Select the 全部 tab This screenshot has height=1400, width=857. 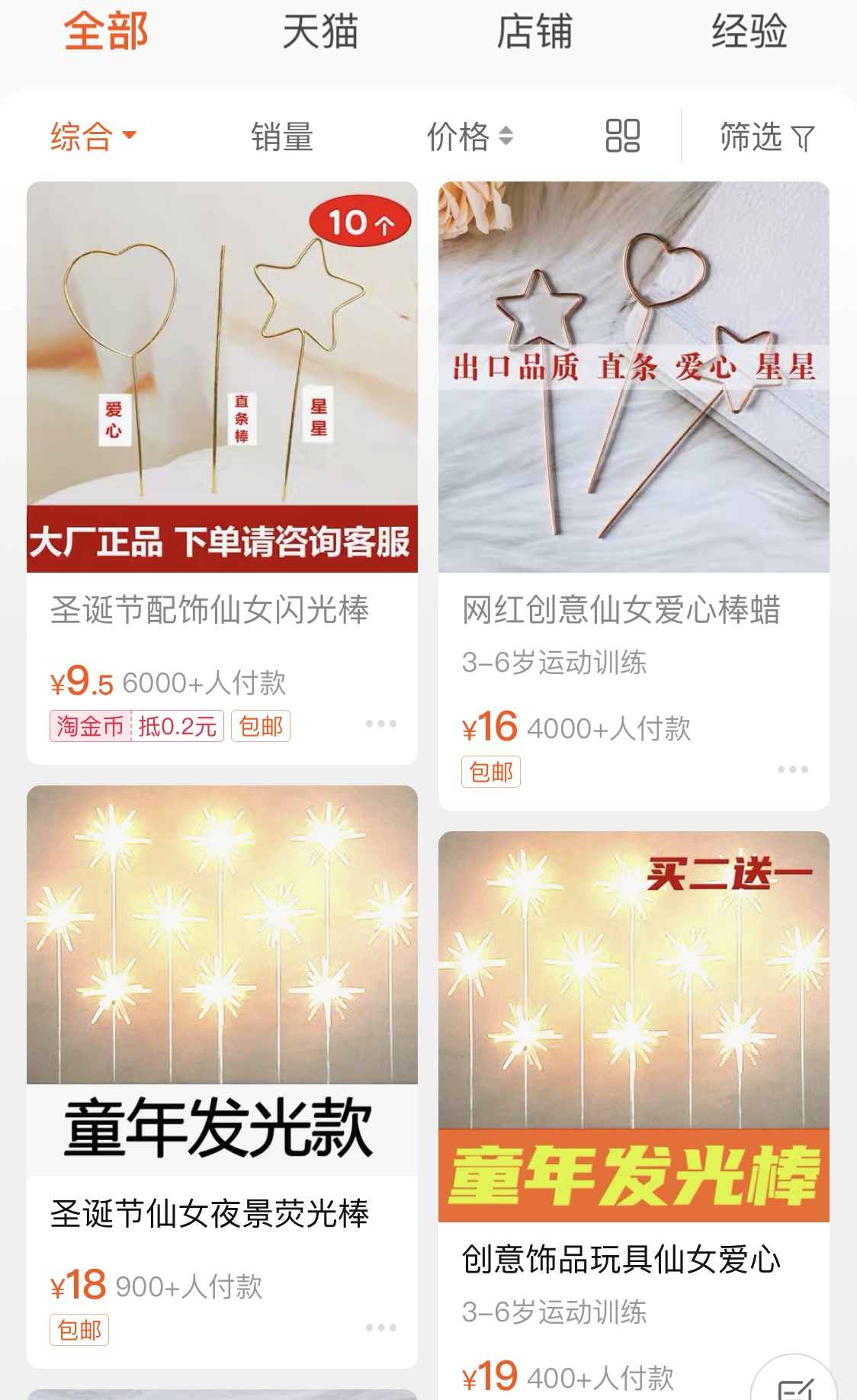(x=106, y=32)
